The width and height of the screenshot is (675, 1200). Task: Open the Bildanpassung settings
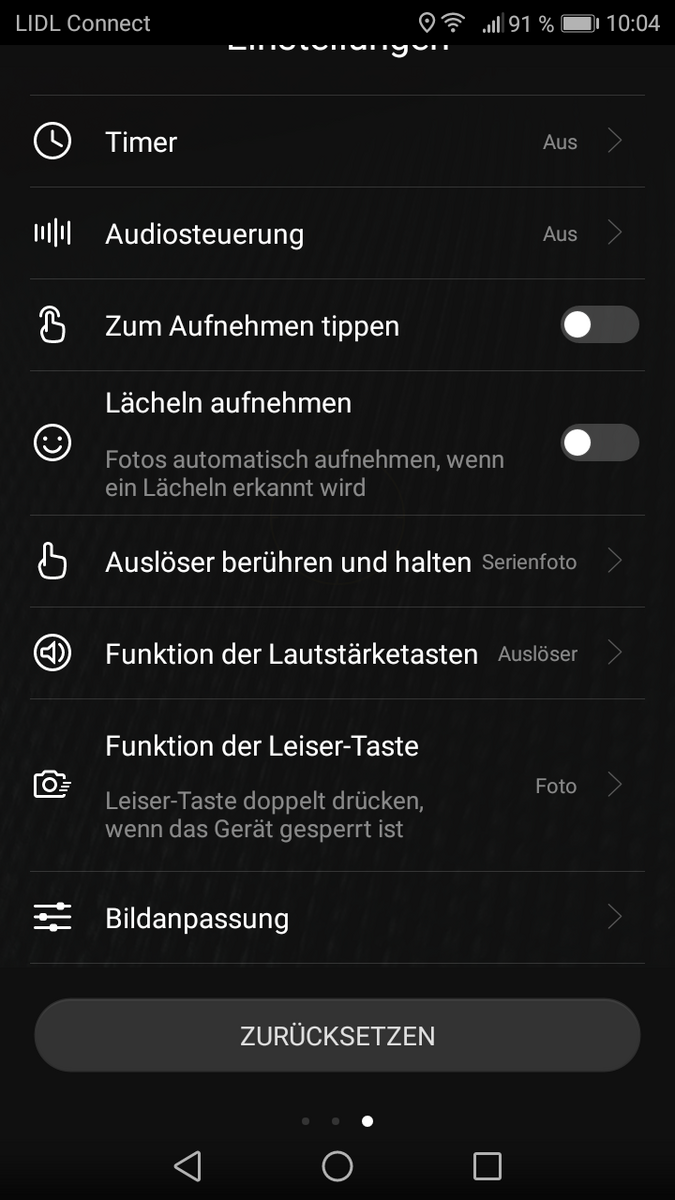[337, 918]
